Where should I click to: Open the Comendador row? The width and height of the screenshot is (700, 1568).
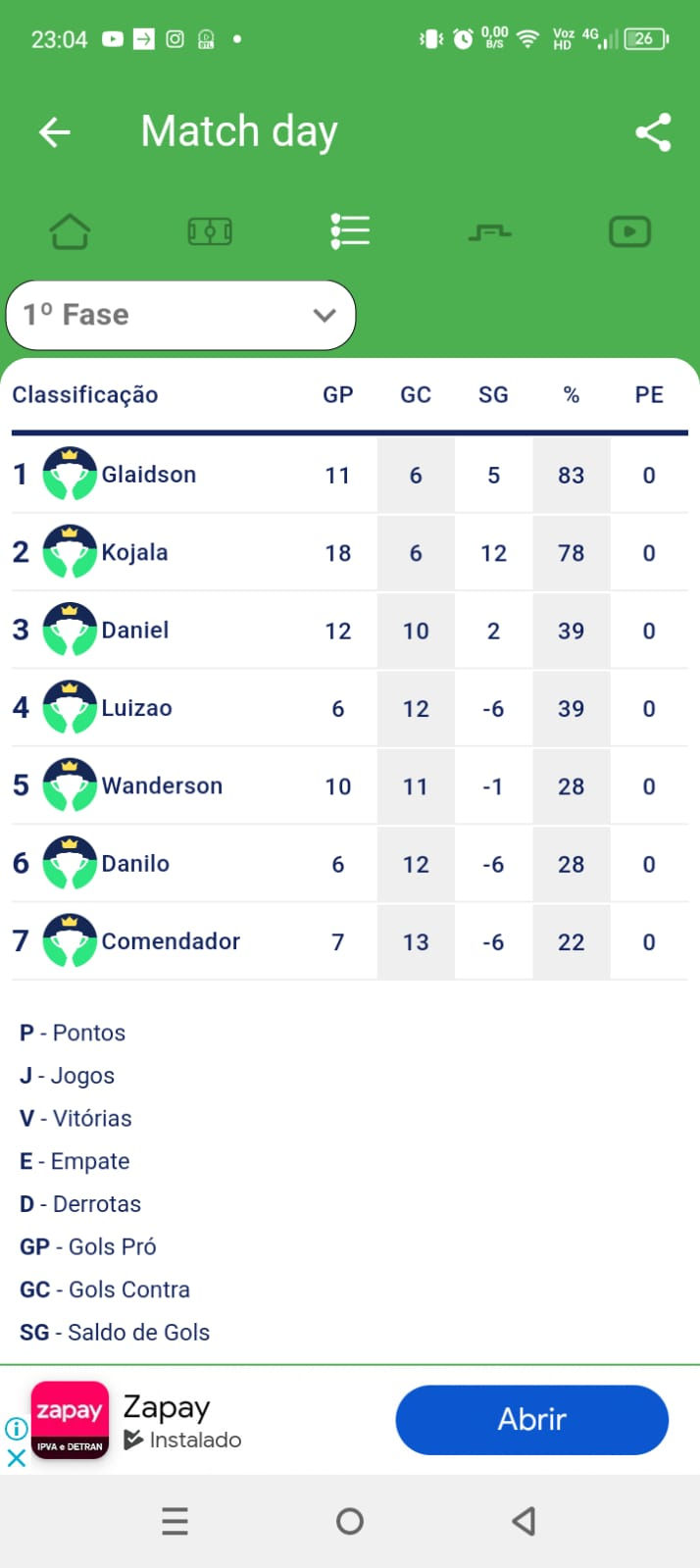click(x=350, y=941)
